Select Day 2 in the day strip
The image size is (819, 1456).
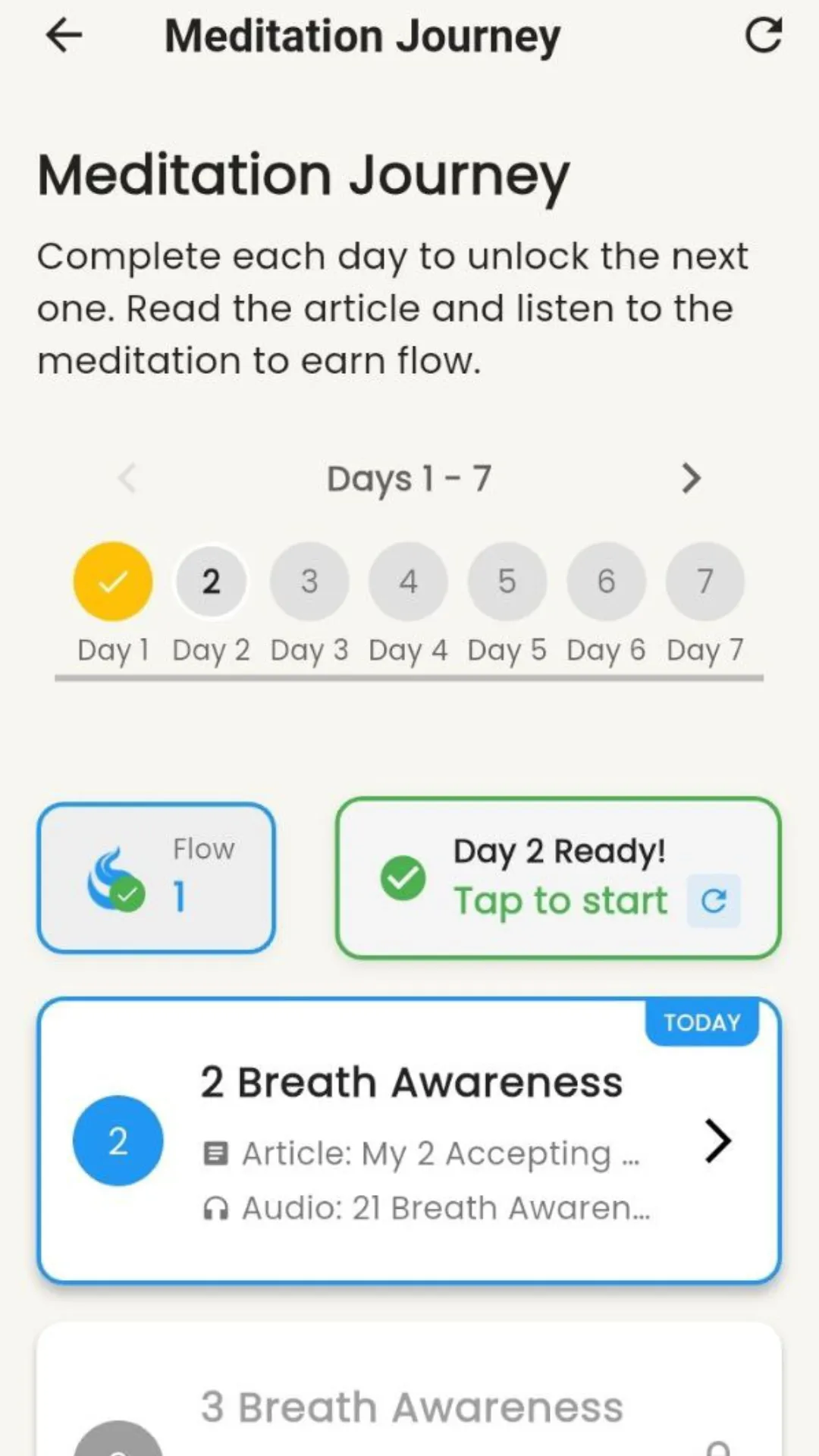[x=212, y=582]
